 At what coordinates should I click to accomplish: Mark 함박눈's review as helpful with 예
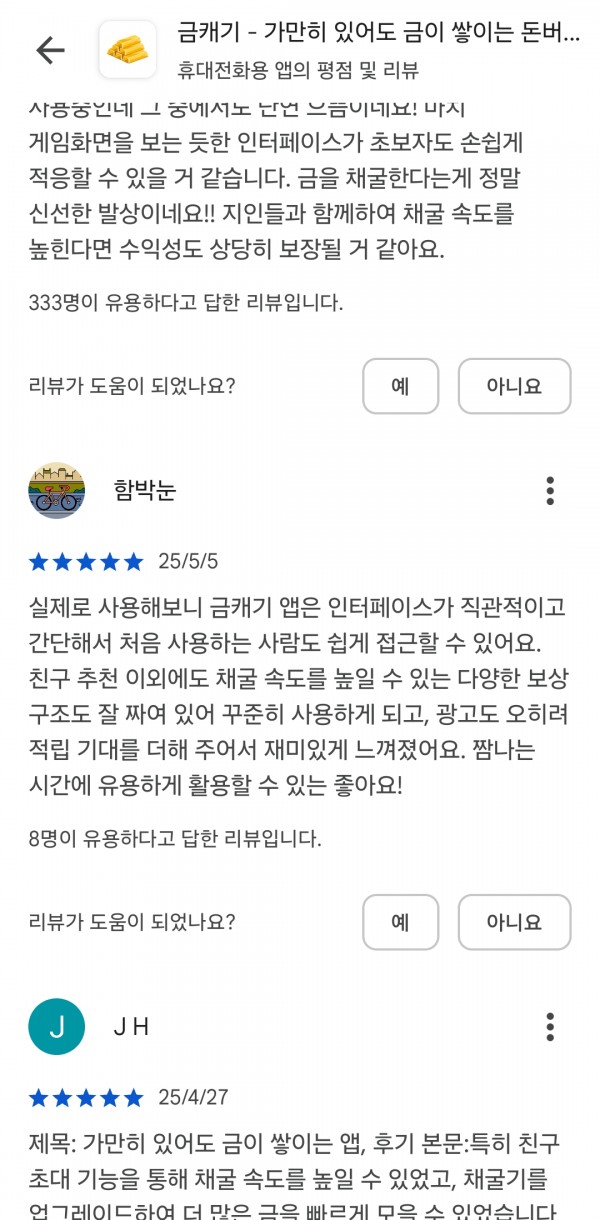pyautogui.click(x=400, y=922)
